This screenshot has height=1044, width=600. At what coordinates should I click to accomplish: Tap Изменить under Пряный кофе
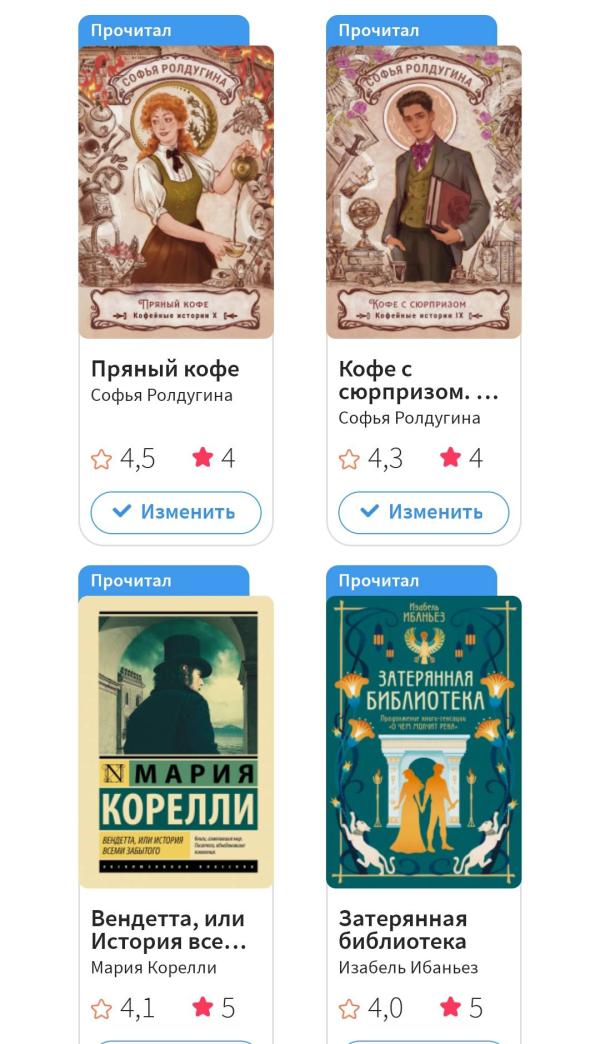176,512
